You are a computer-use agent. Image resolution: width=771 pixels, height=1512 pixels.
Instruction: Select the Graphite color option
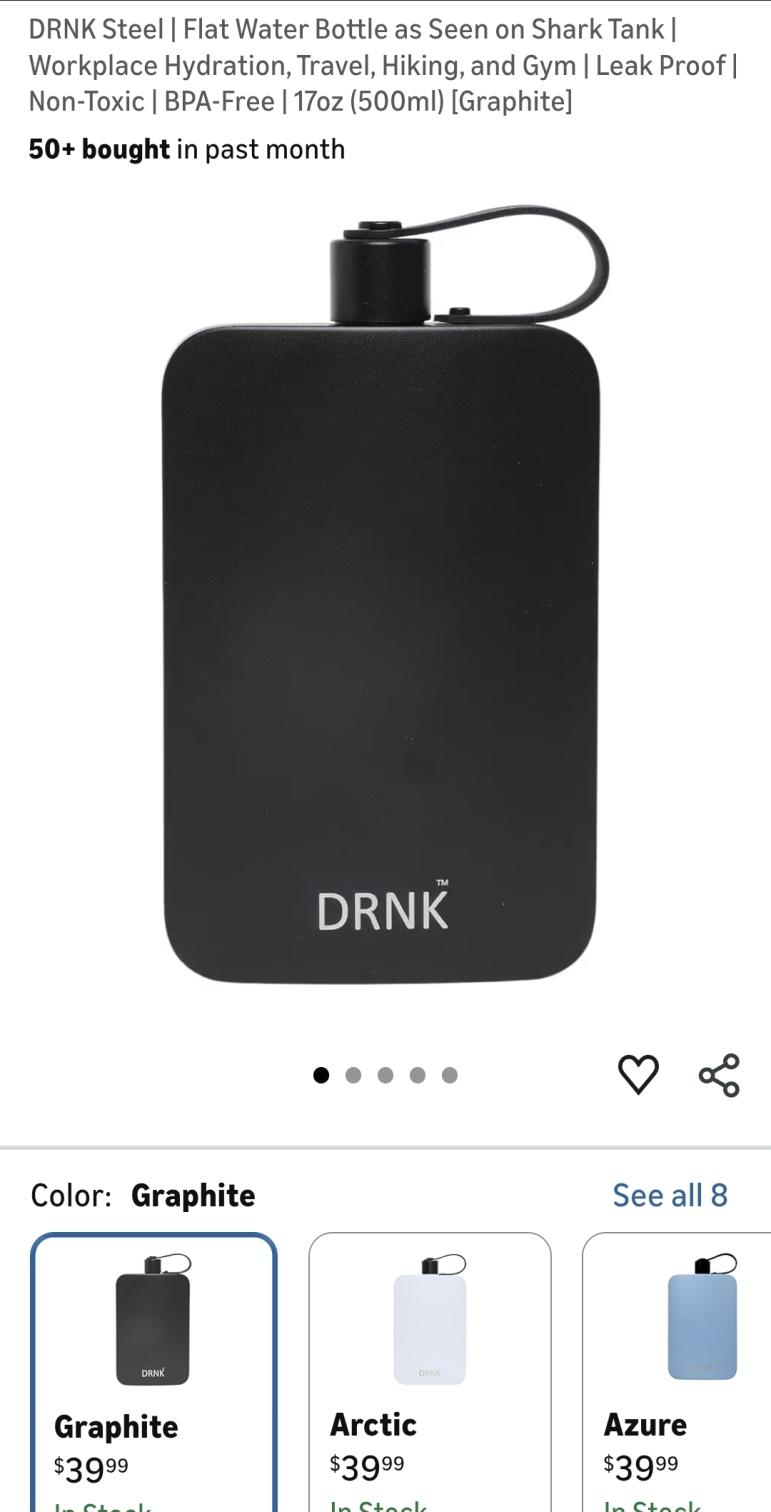coord(153,1370)
